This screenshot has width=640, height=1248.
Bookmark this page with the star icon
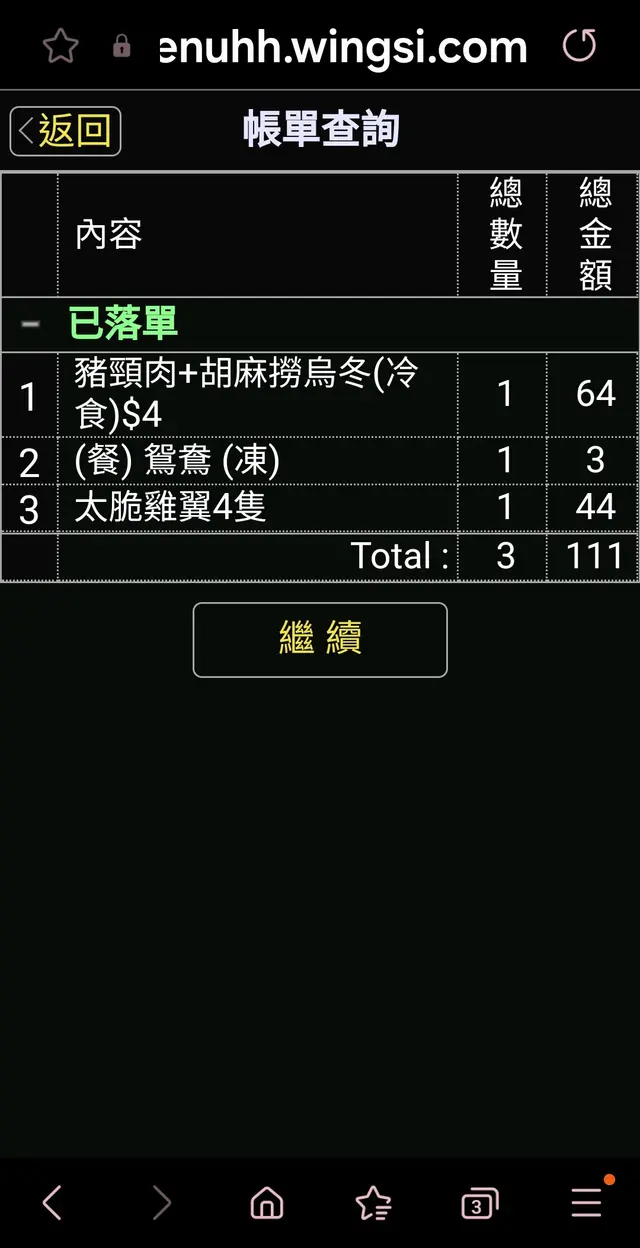click(x=61, y=46)
